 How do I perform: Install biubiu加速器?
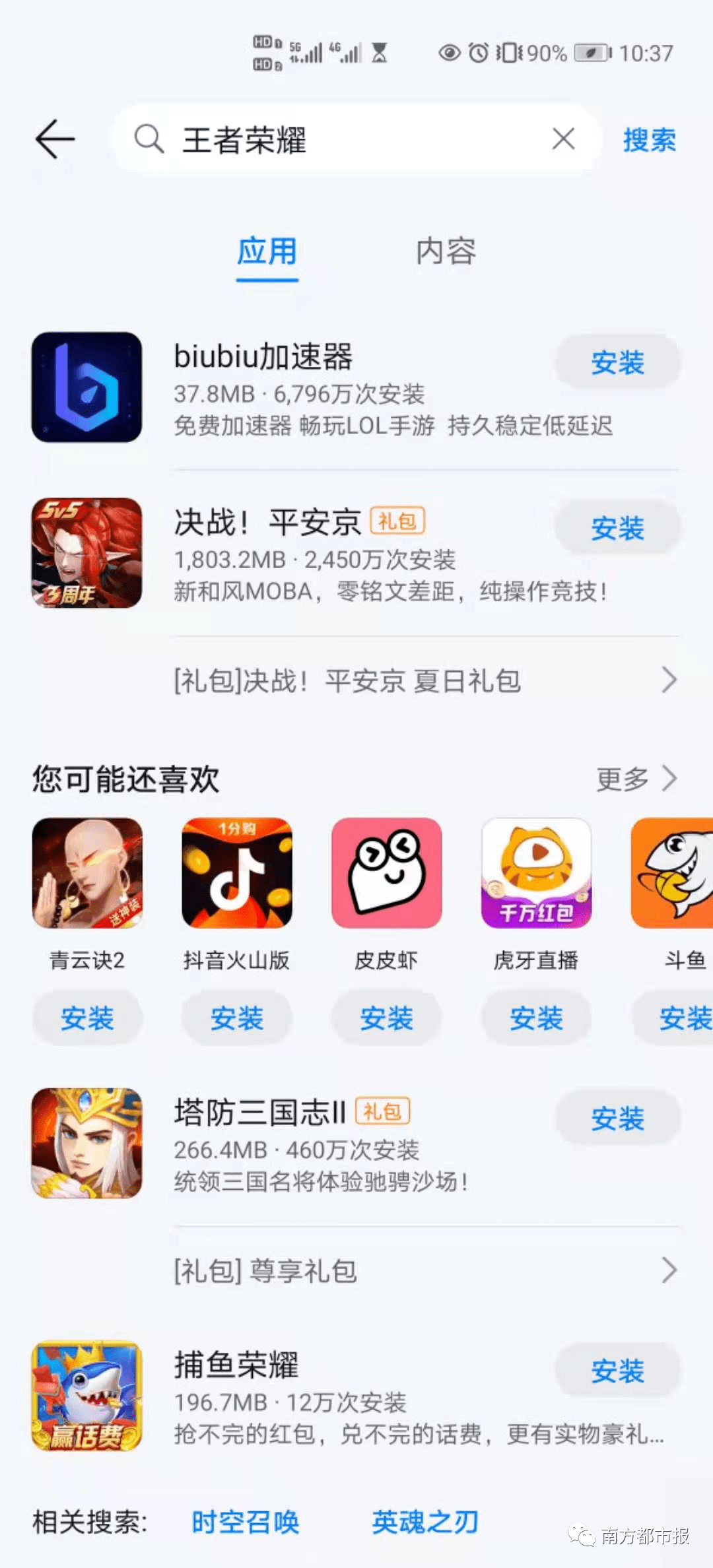(617, 362)
